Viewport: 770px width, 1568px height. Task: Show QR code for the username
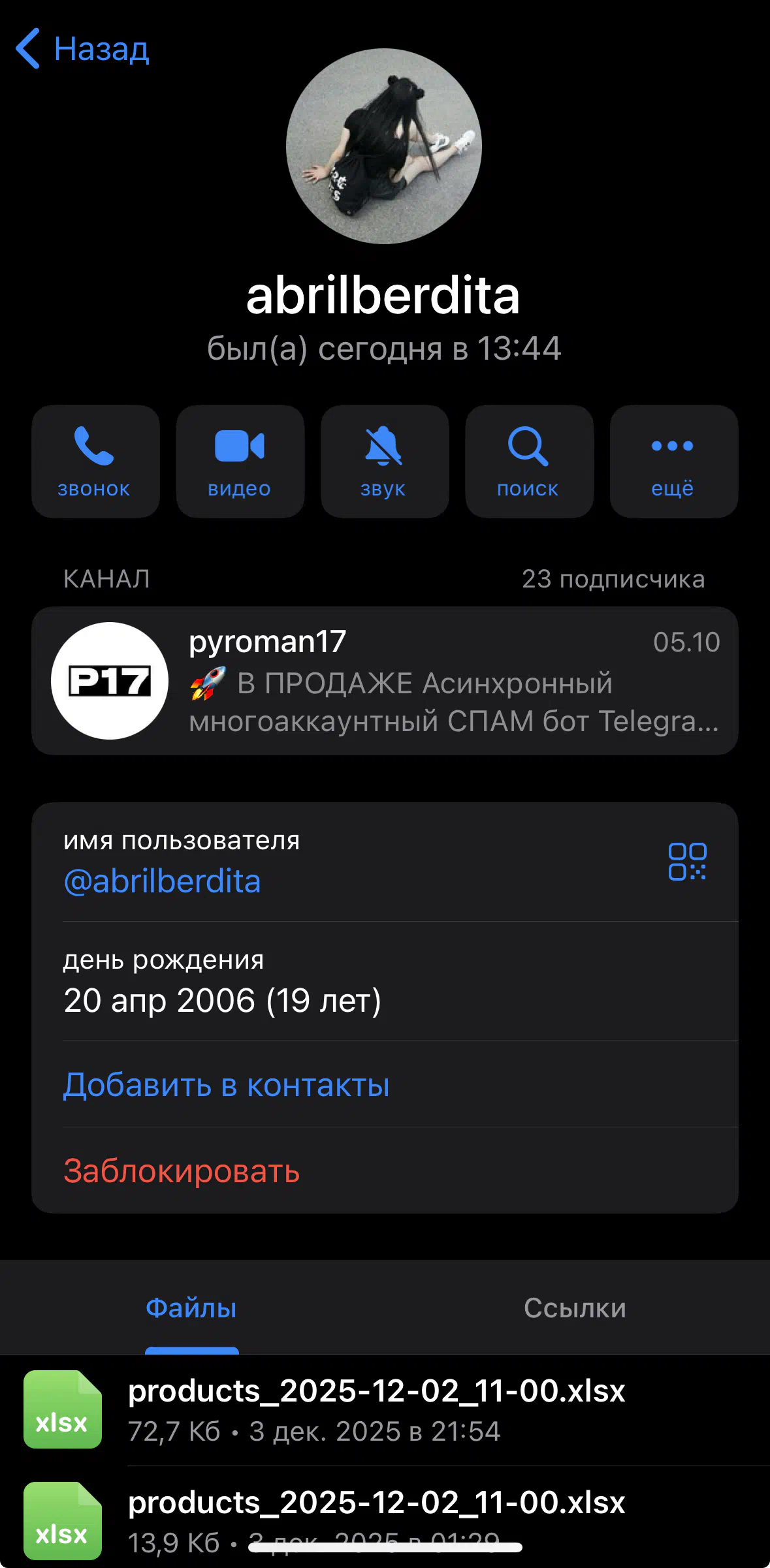tap(686, 862)
